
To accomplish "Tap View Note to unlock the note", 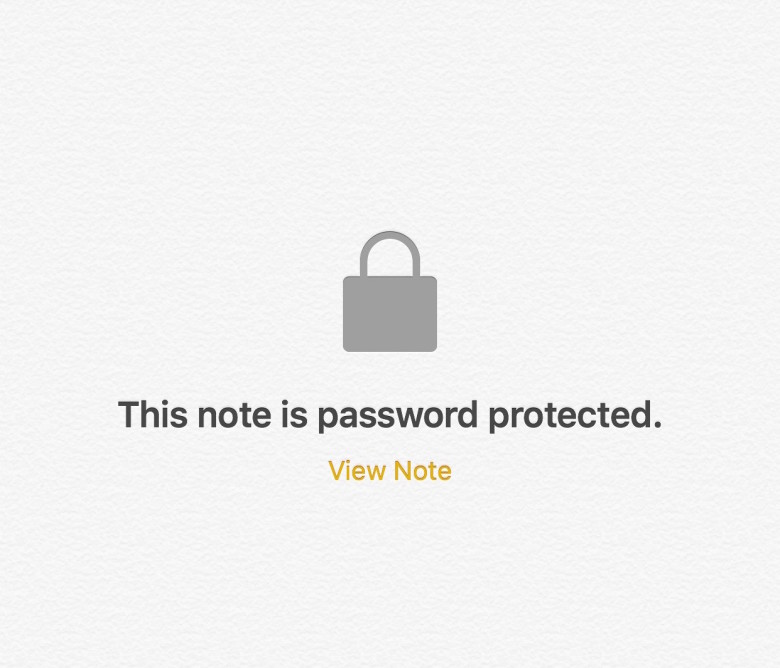I will (390, 471).
